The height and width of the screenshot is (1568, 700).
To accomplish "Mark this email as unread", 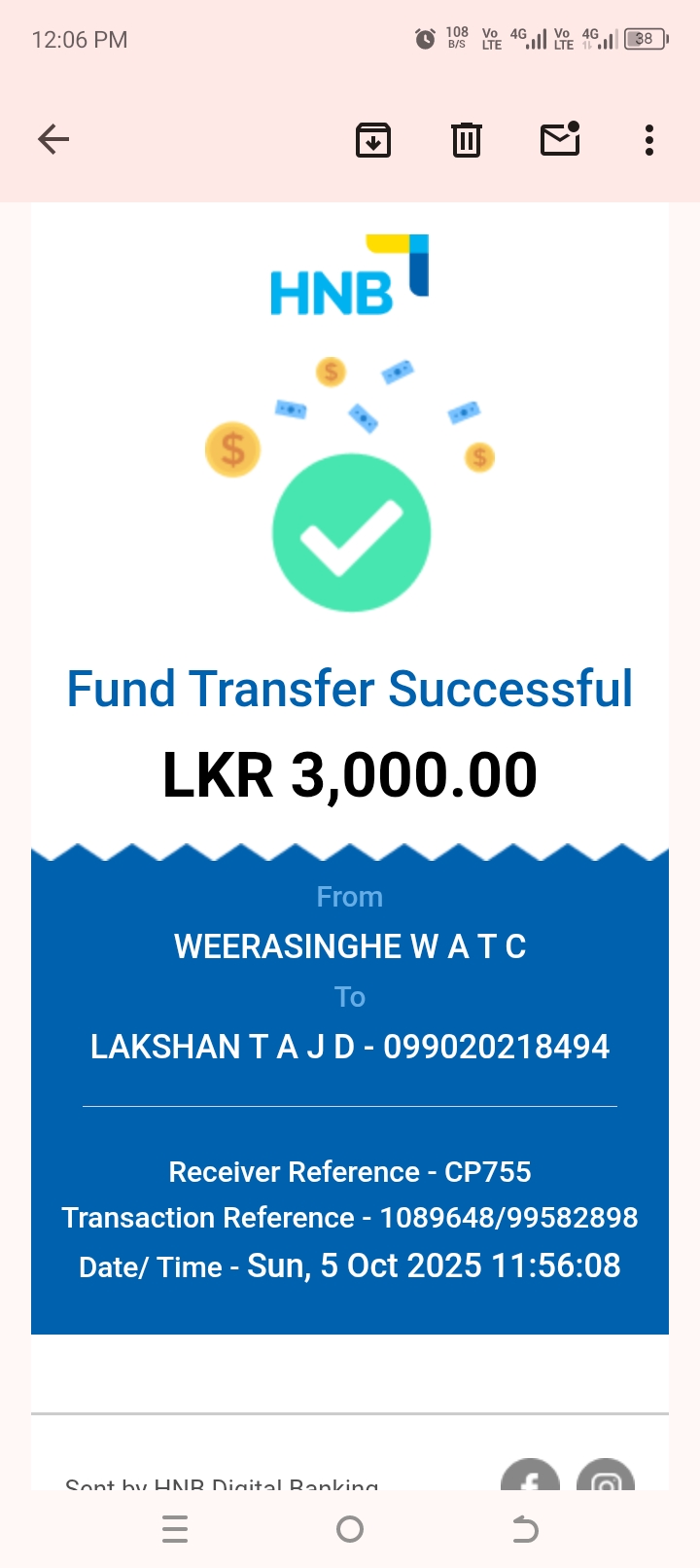I will point(560,140).
